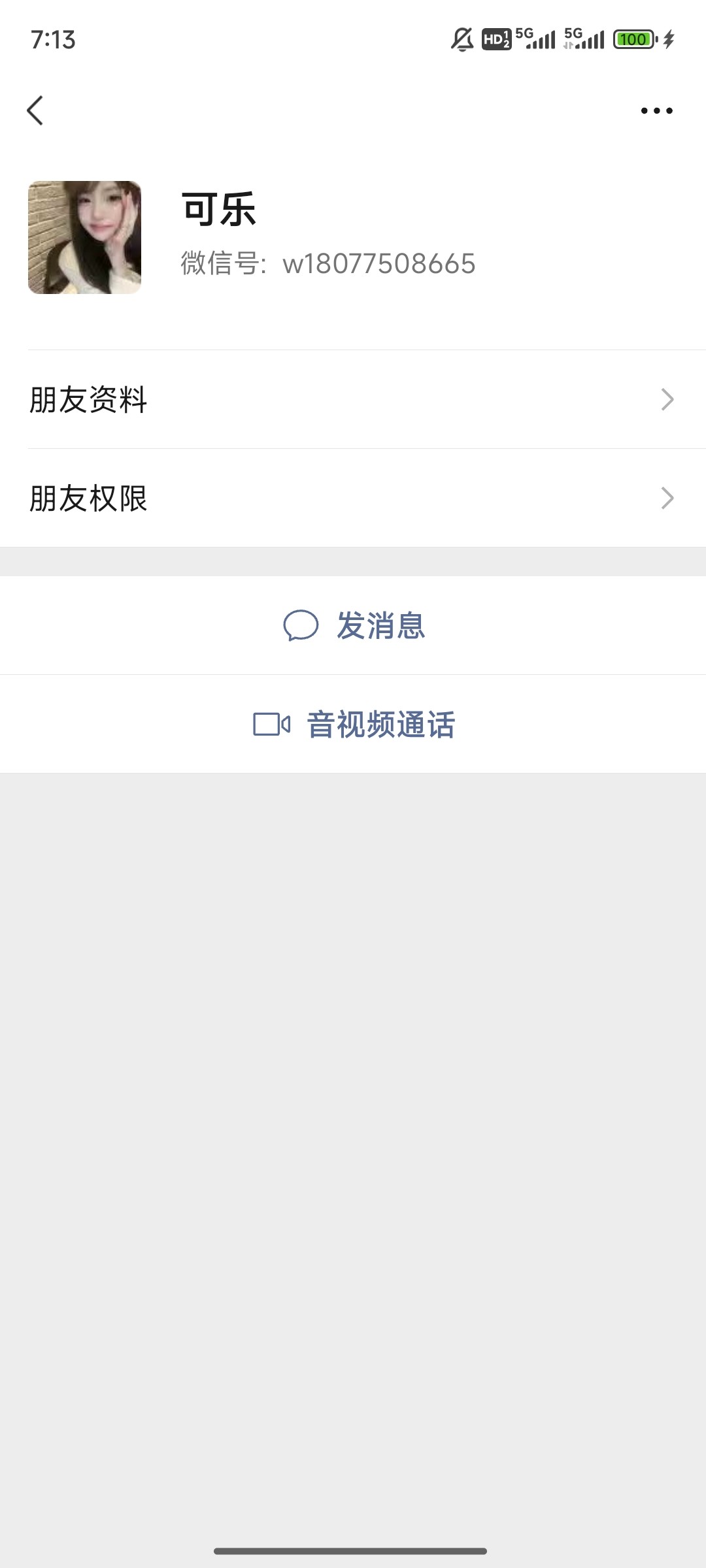Start a call with 音视频通话

click(382, 723)
